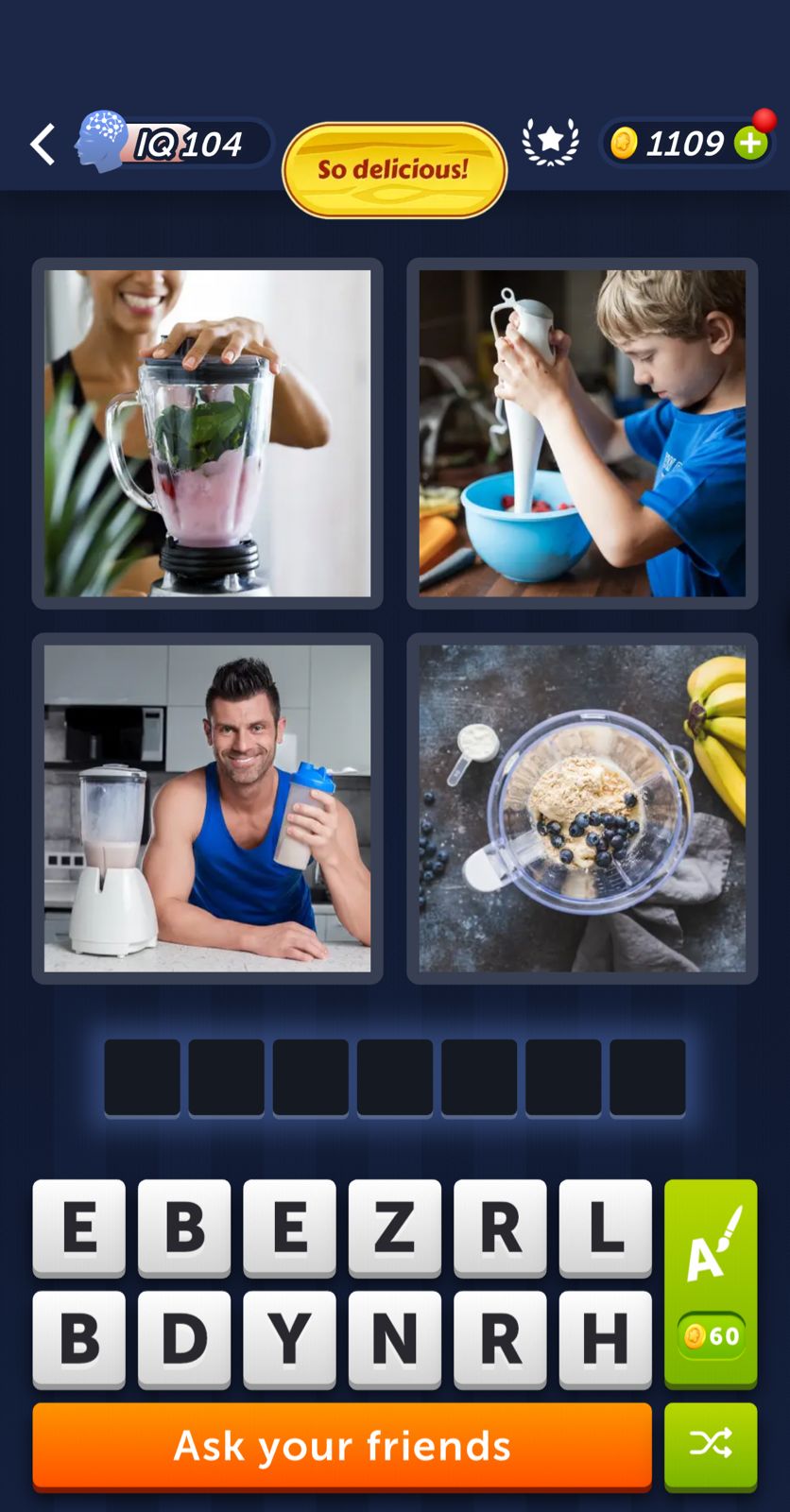Use the 60-coin letter hint button
The image size is (790, 1512).
711,1283
